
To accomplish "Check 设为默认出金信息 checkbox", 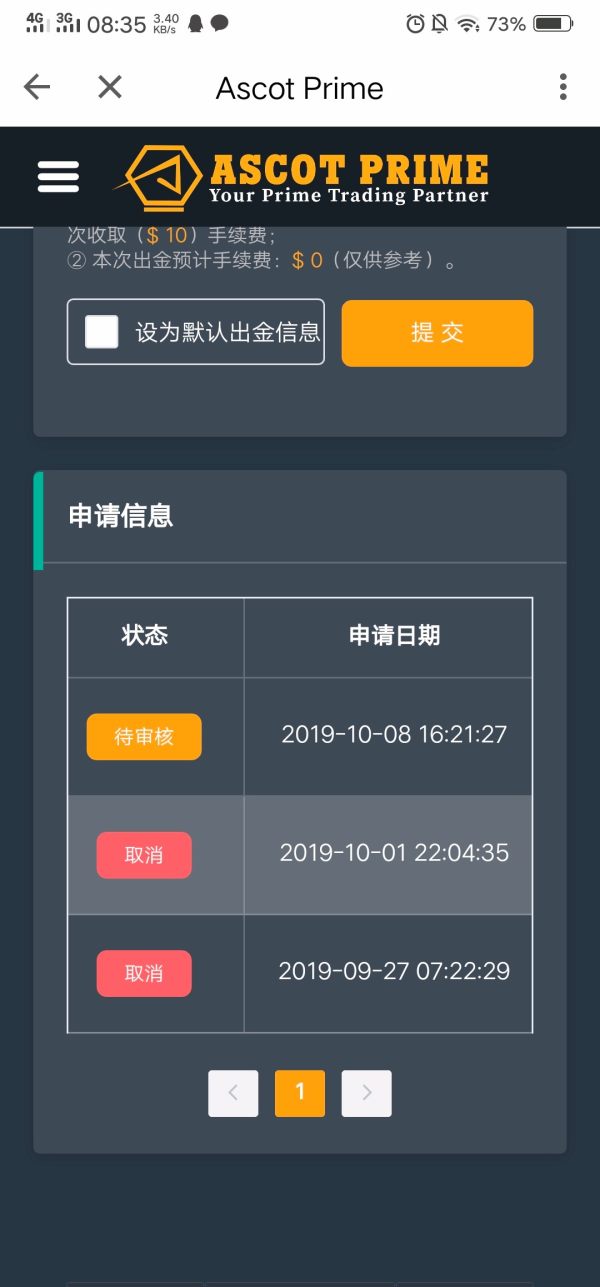I will tap(102, 332).
